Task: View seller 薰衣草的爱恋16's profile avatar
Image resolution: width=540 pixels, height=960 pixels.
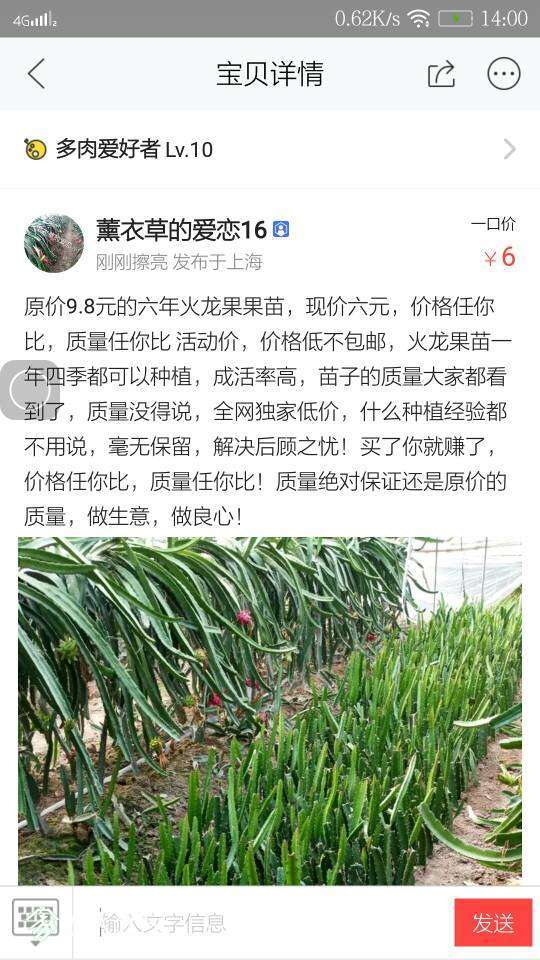Action: (x=54, y=243)
